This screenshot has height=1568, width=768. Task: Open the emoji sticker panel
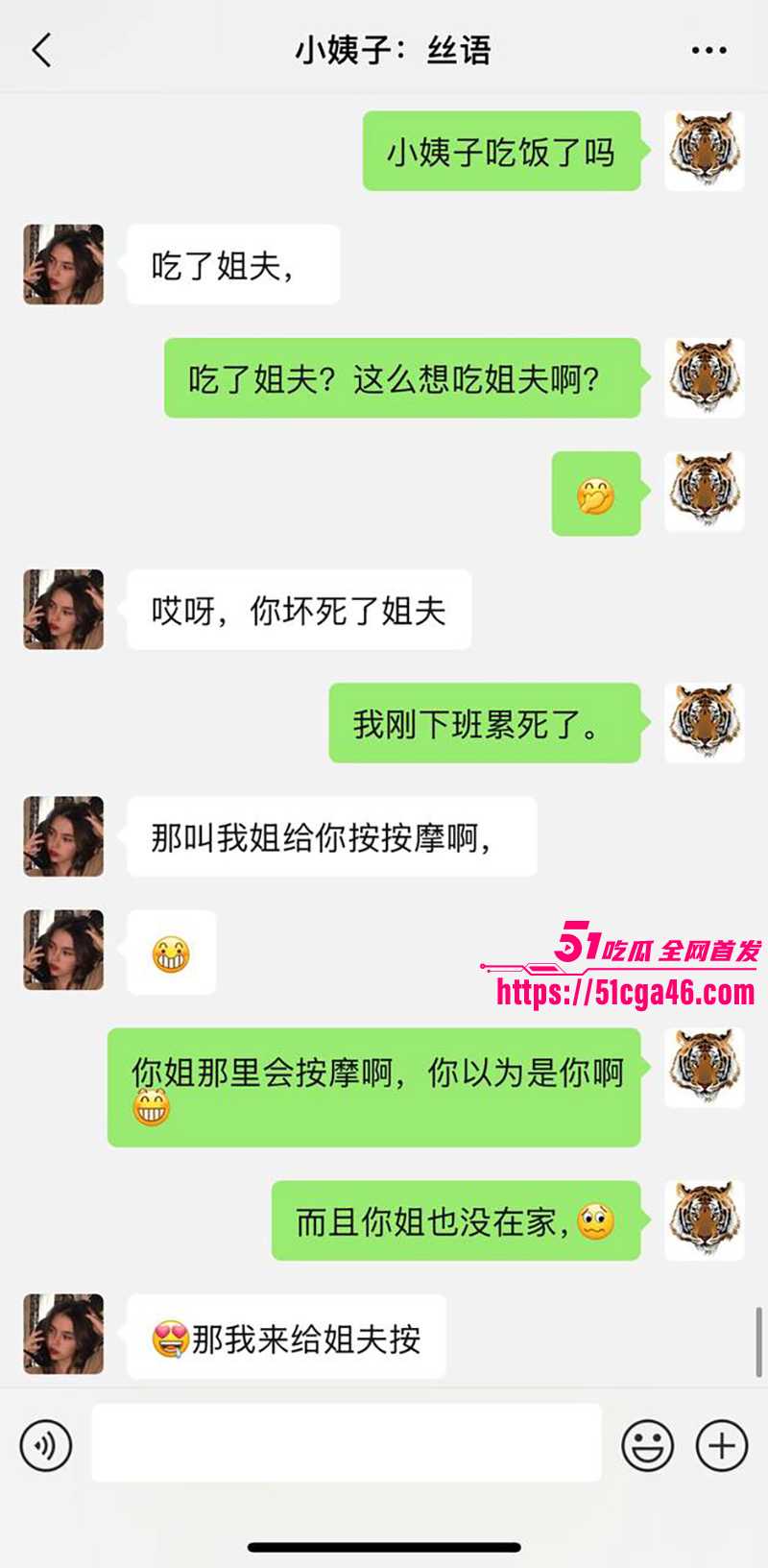647,1444
